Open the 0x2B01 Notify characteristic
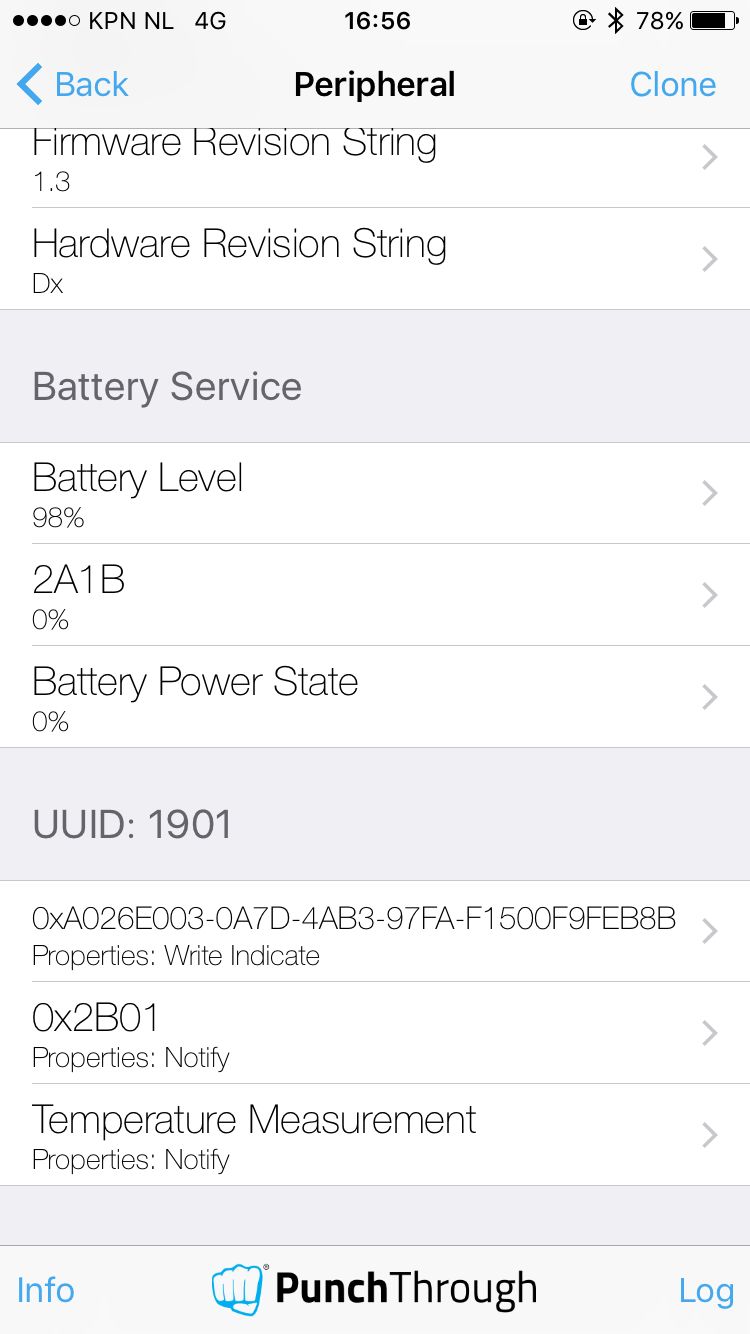The image size is (750, 1334). pyautogui.click(x=375, y=1033)
